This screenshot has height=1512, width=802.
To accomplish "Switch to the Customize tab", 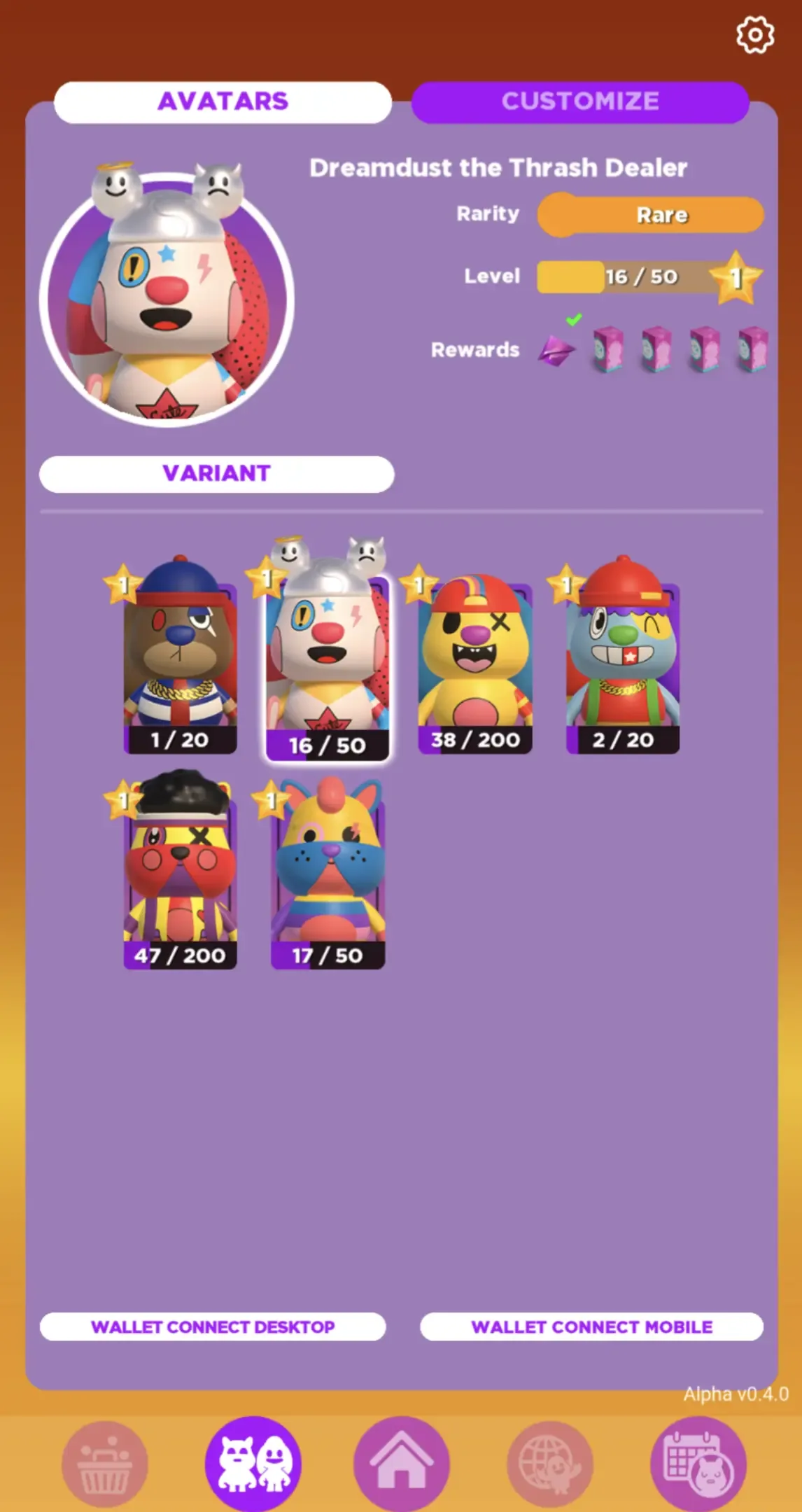I will tap(580, 102).
